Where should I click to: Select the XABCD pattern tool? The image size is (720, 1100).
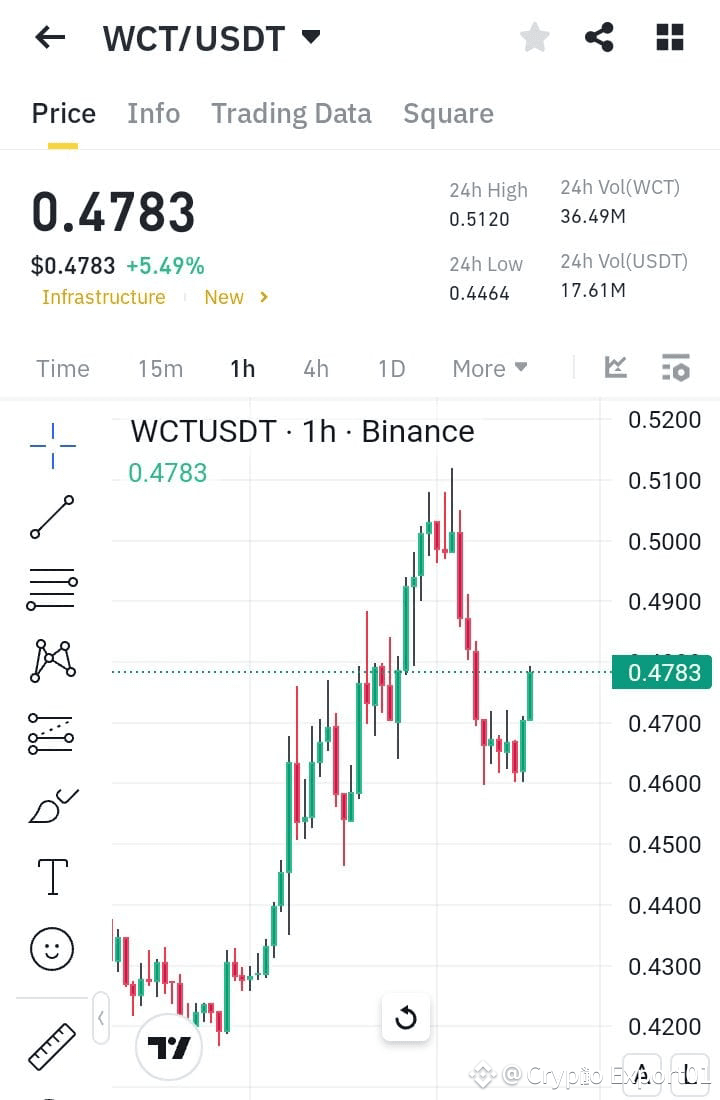50,660
